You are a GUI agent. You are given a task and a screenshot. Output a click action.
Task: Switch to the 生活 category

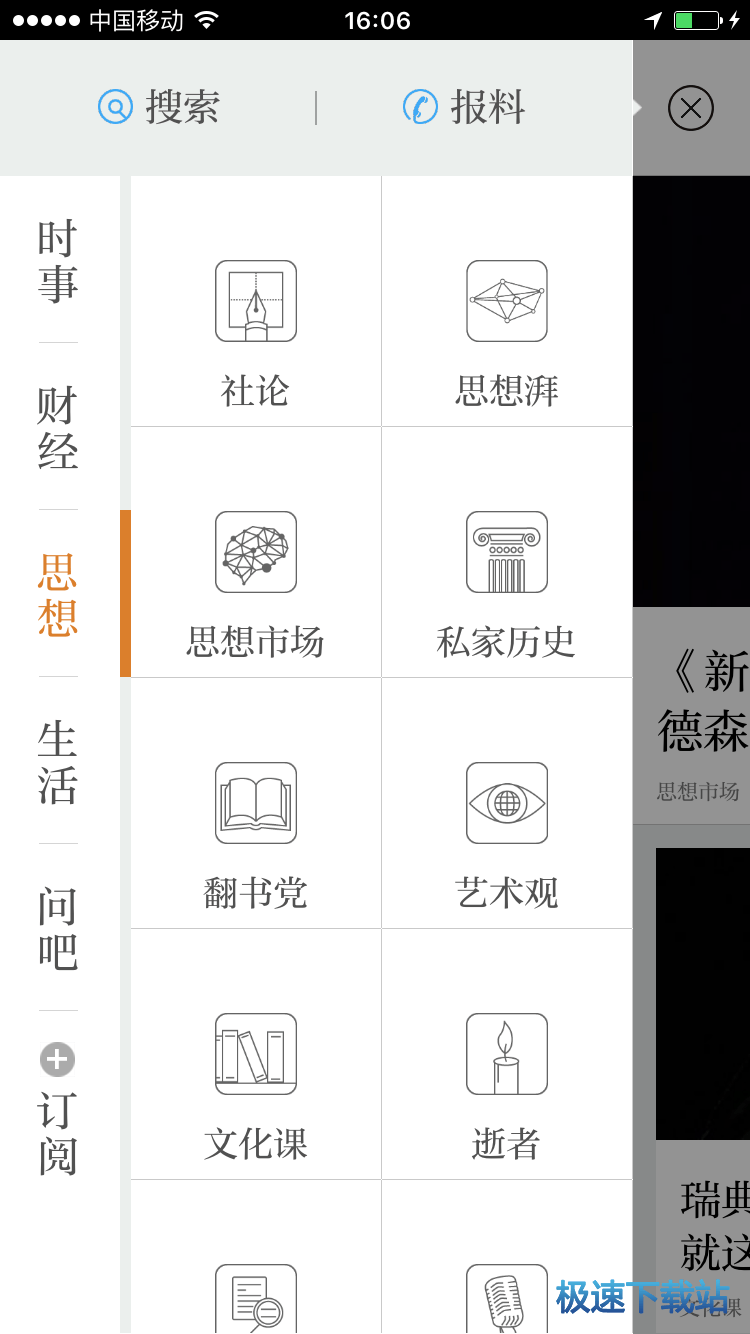coord(58,761)
